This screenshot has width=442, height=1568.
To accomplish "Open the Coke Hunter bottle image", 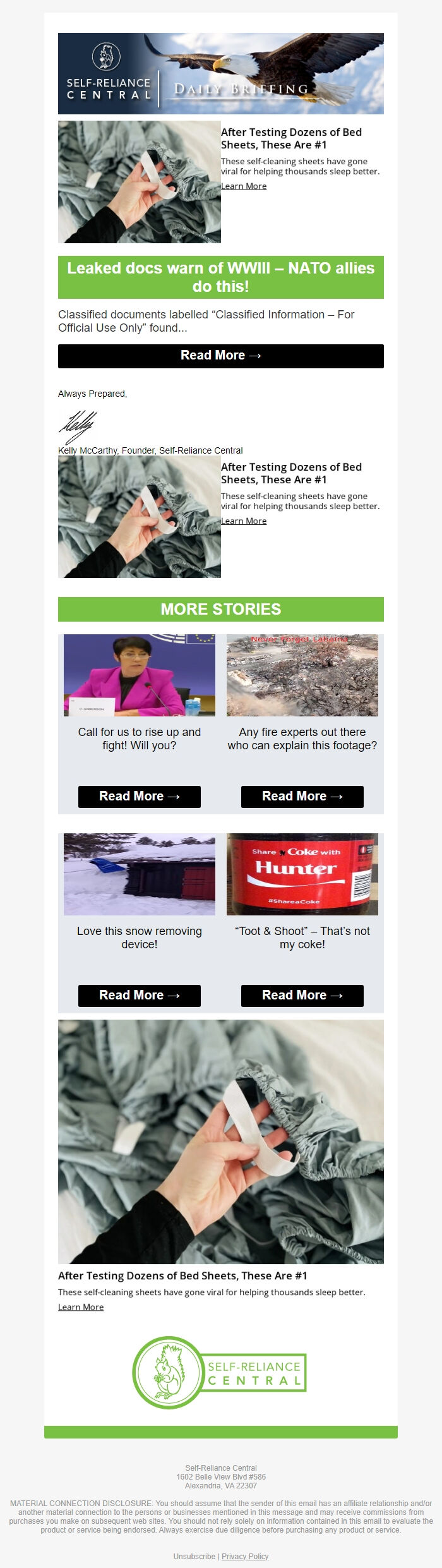I will [302, 874].
